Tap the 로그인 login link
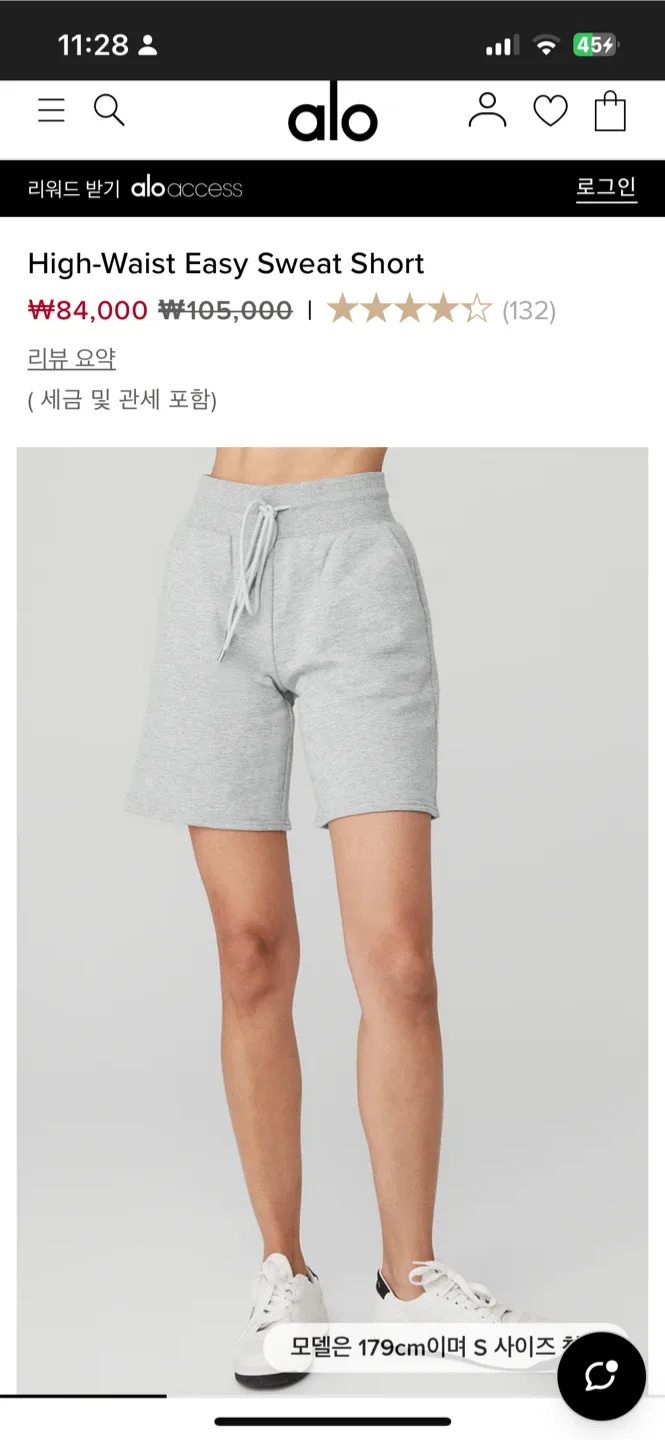The height and width of the screenshot is (1440, 665). (x=606, y=187)
